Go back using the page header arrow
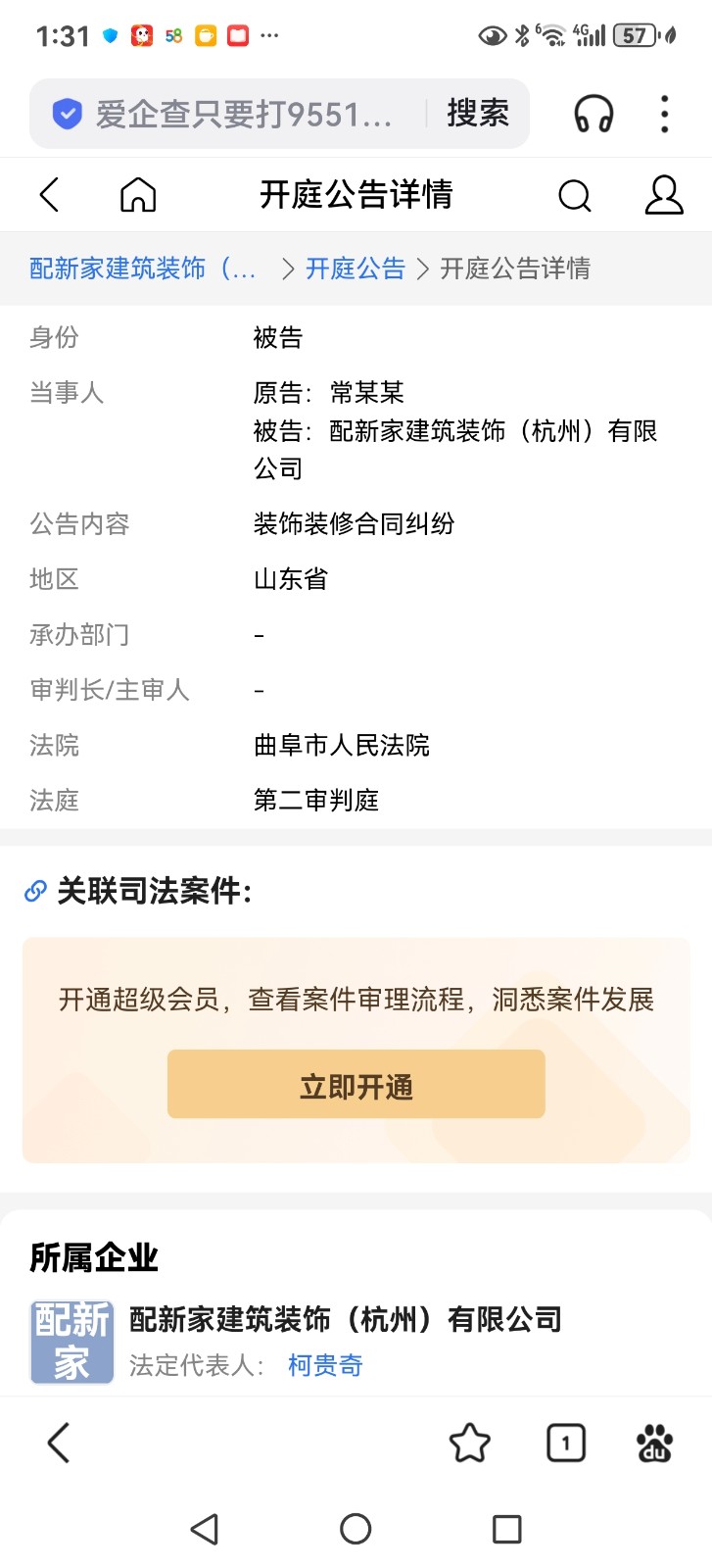 coord(50,195)
